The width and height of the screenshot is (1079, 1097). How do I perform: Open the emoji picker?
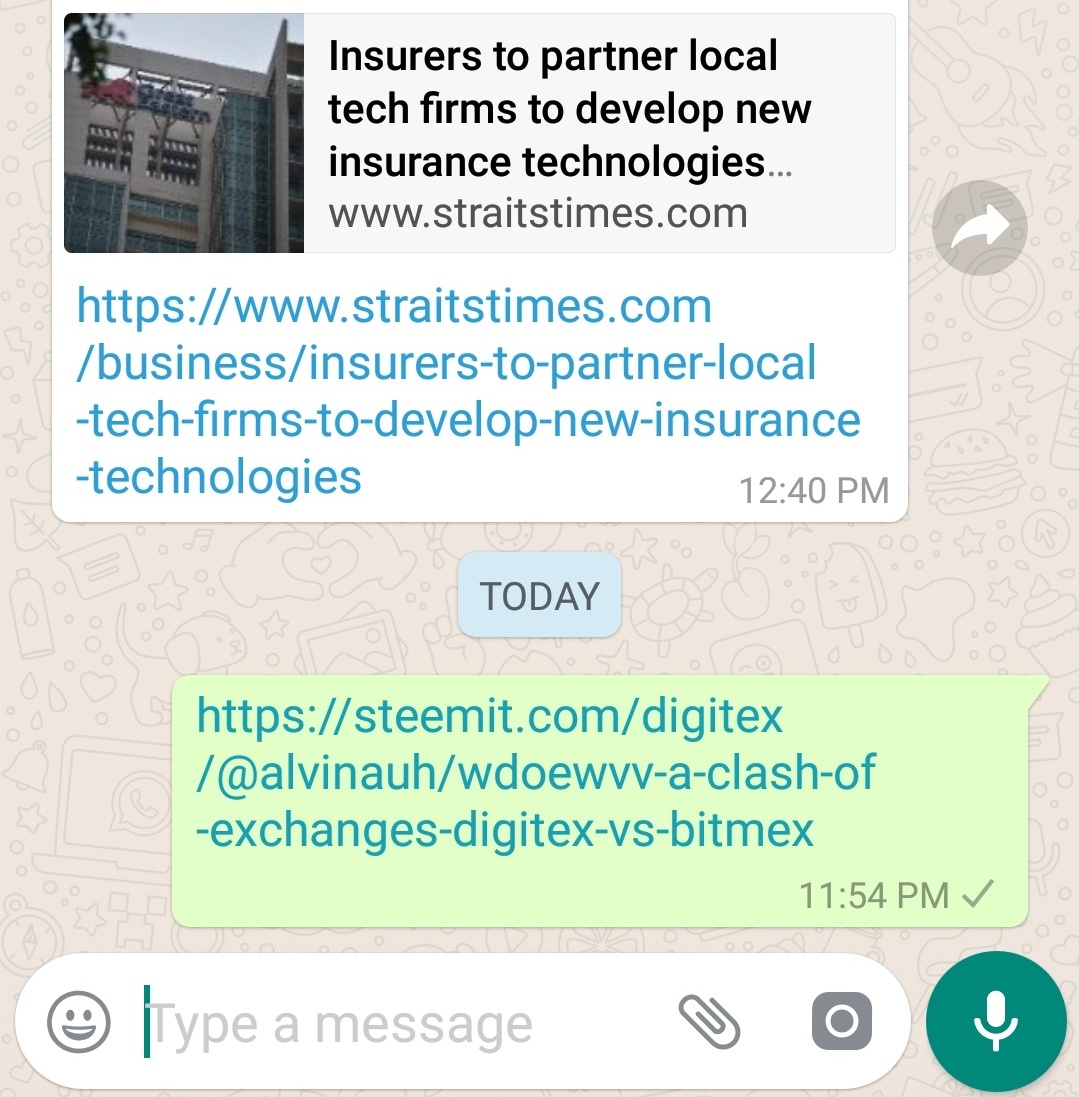[79, 1021]
